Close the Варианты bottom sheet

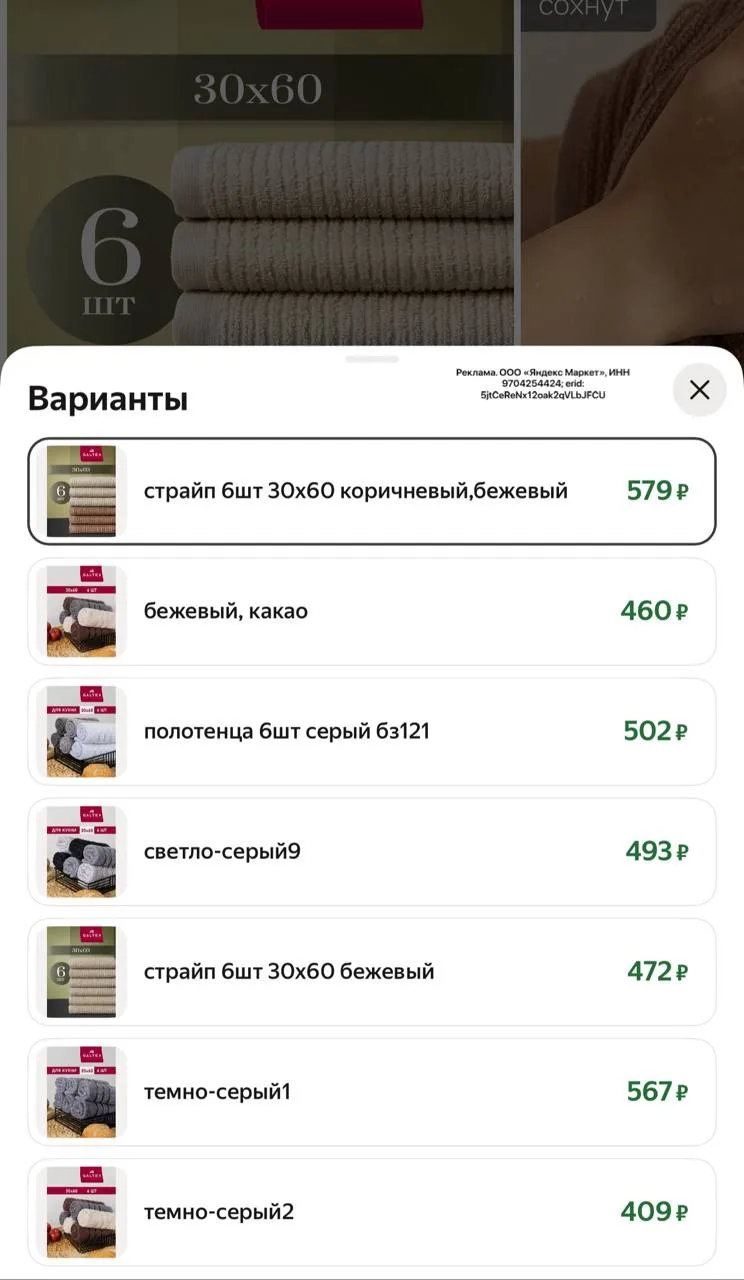pyautogui.click(x=699, y=390)
